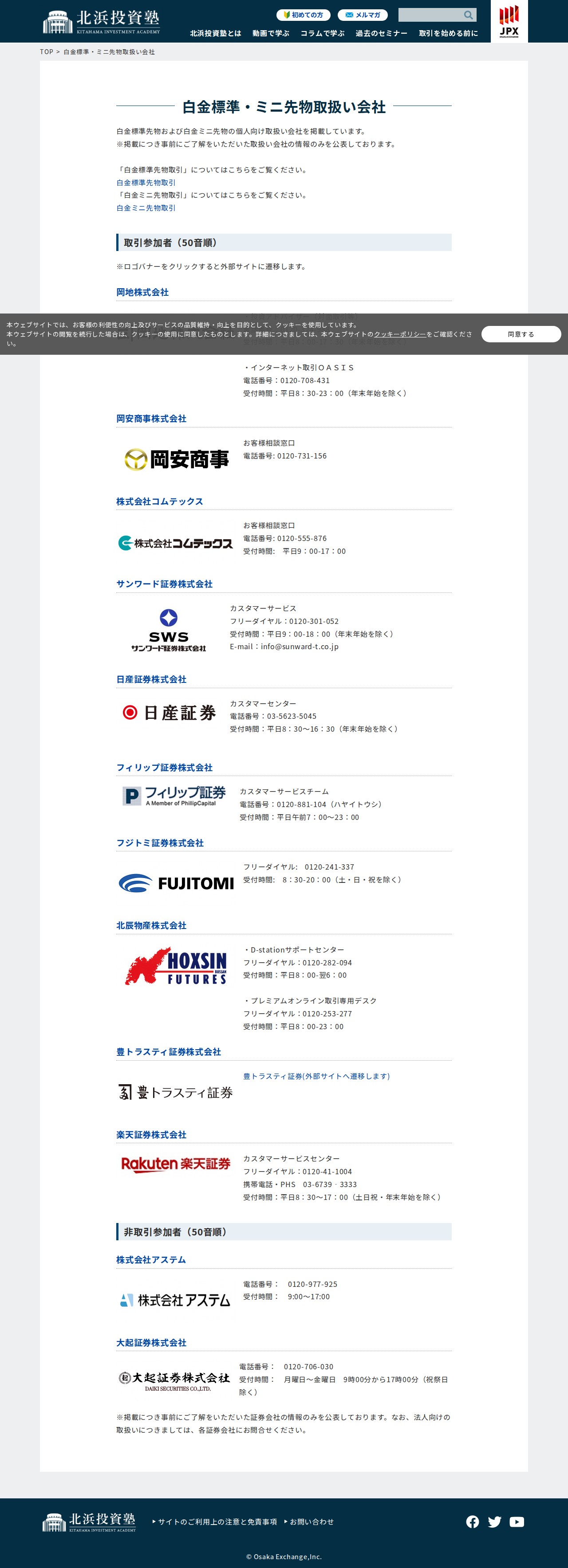The height and width of the screenshot is (1568, 568).
Task: Open the メルマガ signup page
Action: [x=363, y=15]
